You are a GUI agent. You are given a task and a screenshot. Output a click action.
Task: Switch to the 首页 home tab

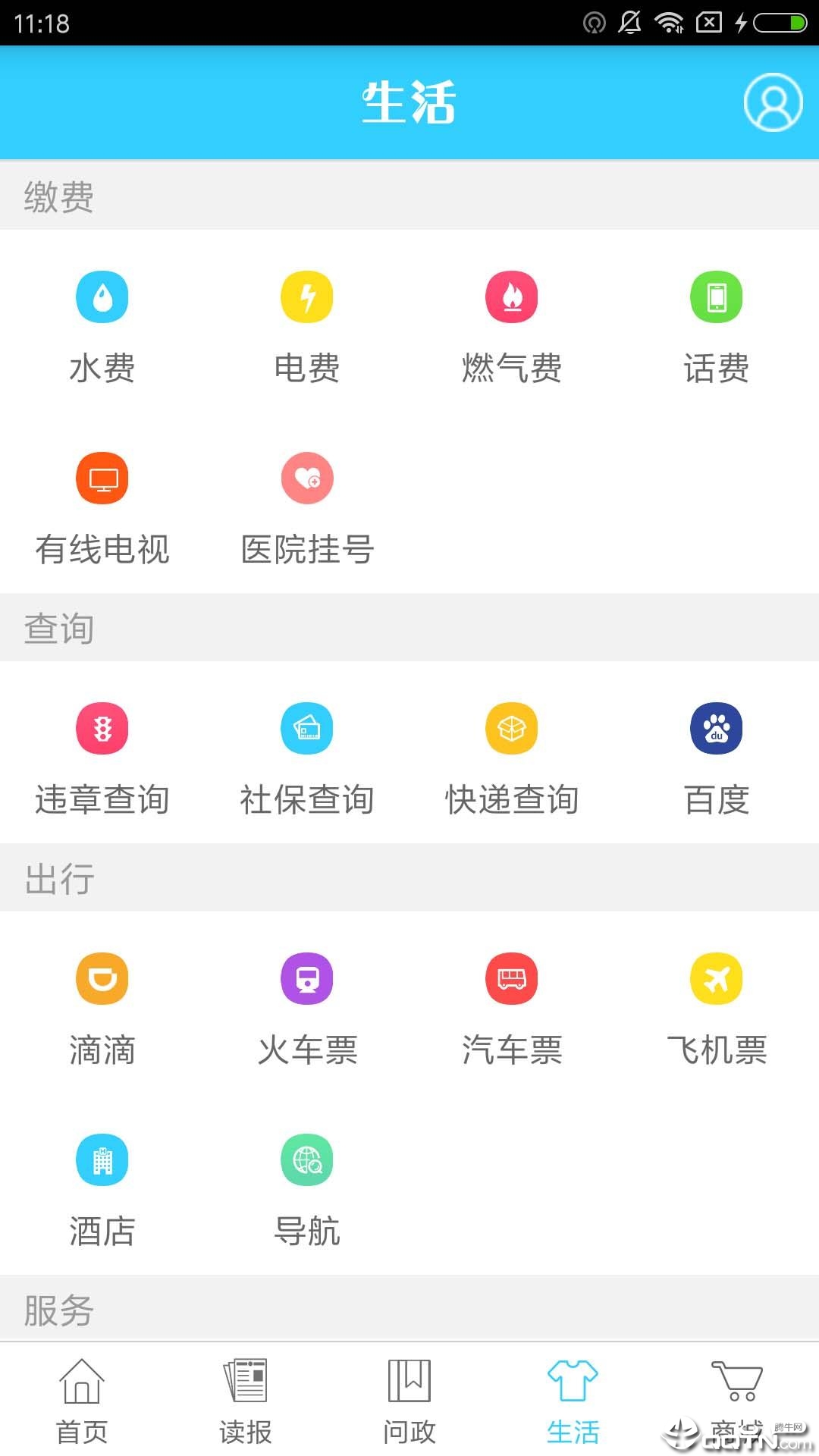(82, 1400)
